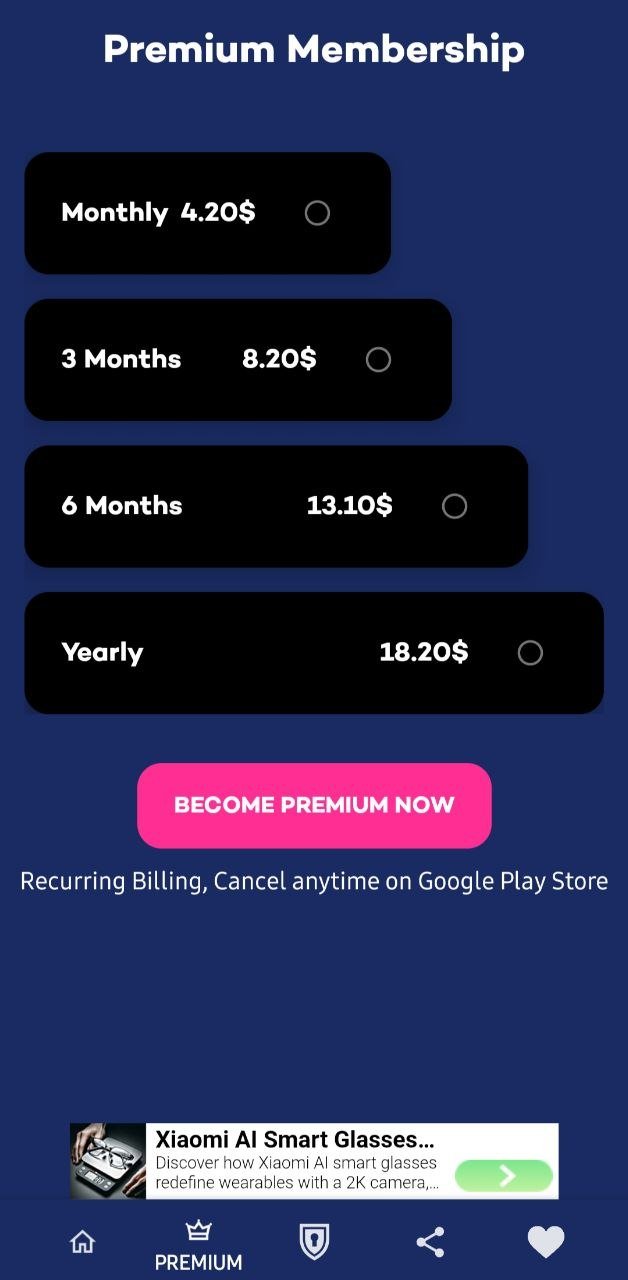Select the Yearly 18.20$ plan
This screenshot has width=628, height=1280.
530,653
